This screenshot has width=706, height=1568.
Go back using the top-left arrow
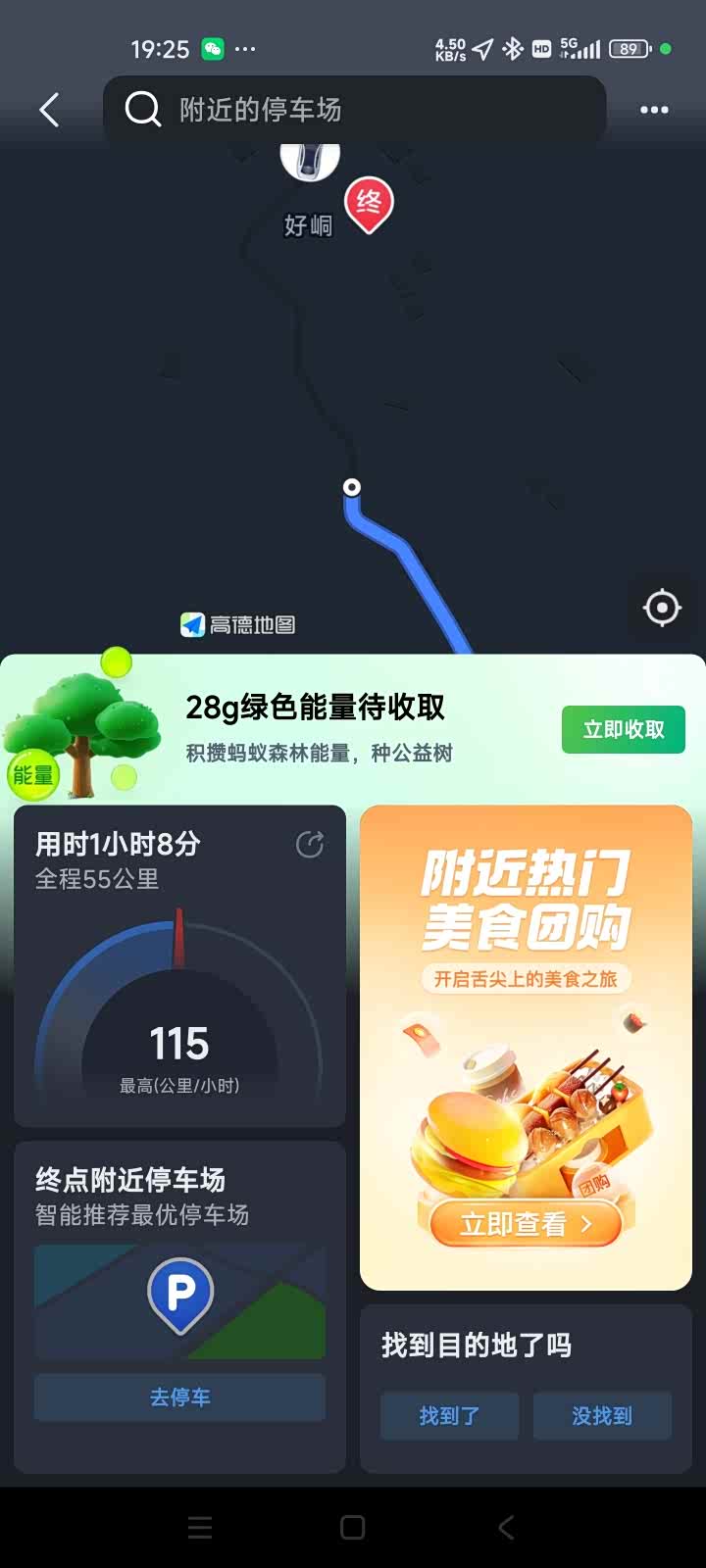click(49, 110)
